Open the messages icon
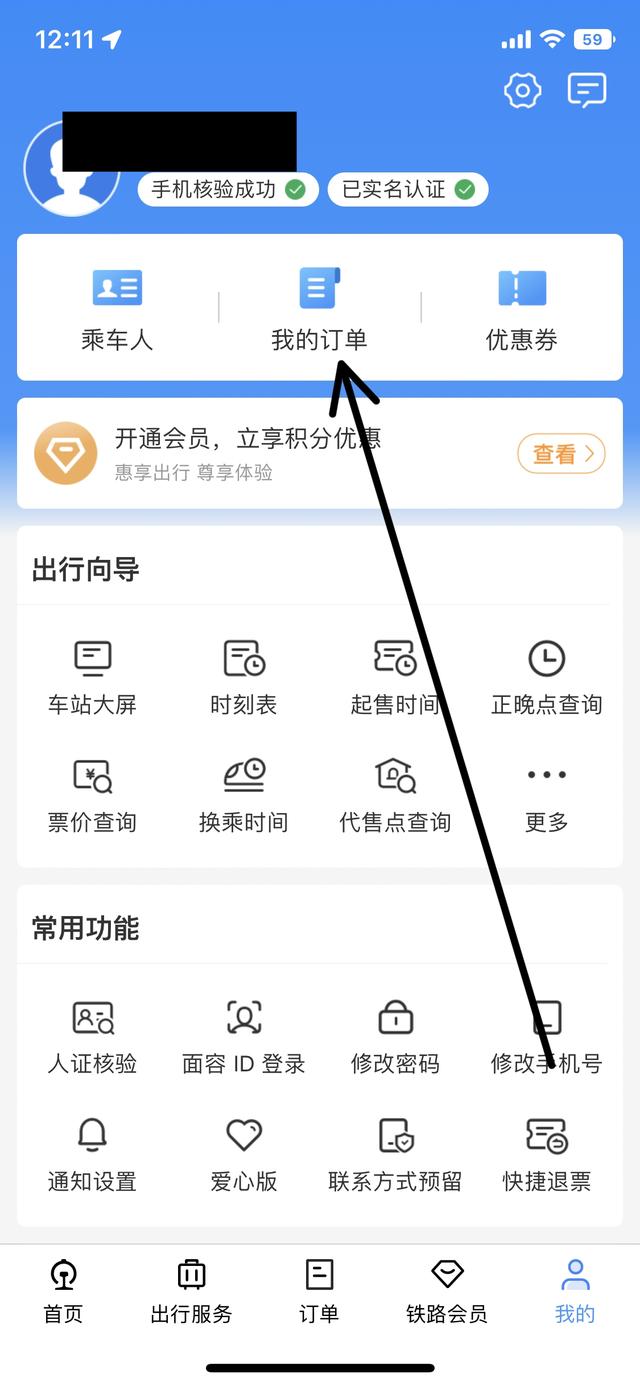This screenshot has width=640, height=1386. pyautogui.click(x=587, y=91)
